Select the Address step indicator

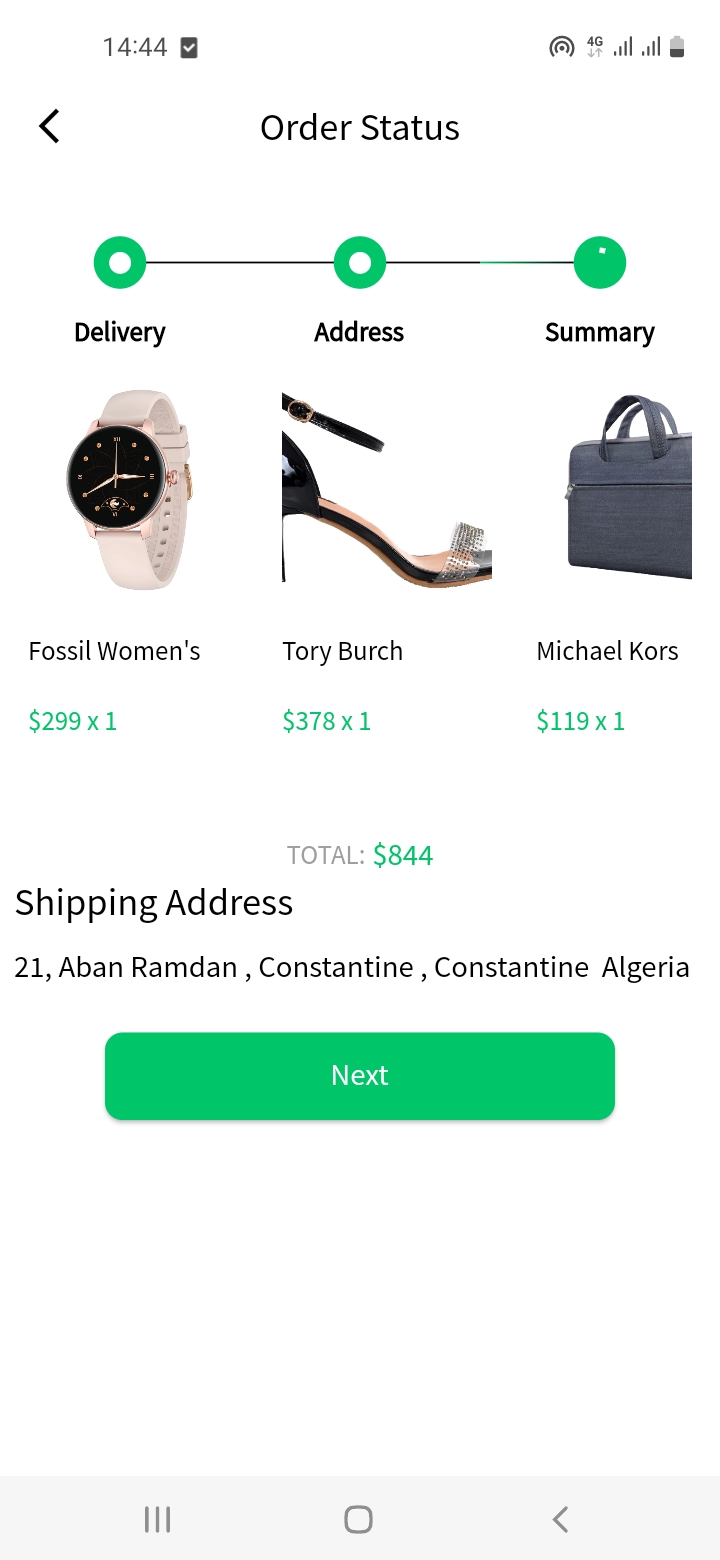[x=360, y=263]
